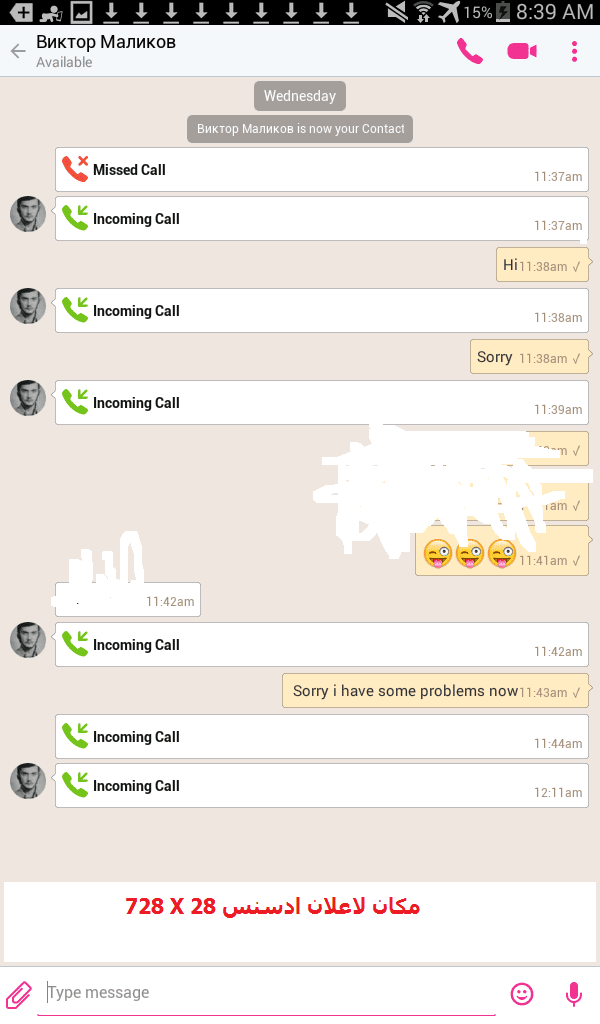Open contact avatar beside 11:39am Incoming Call
This screenshot has width=600, height=1024.
click(28, 398)
